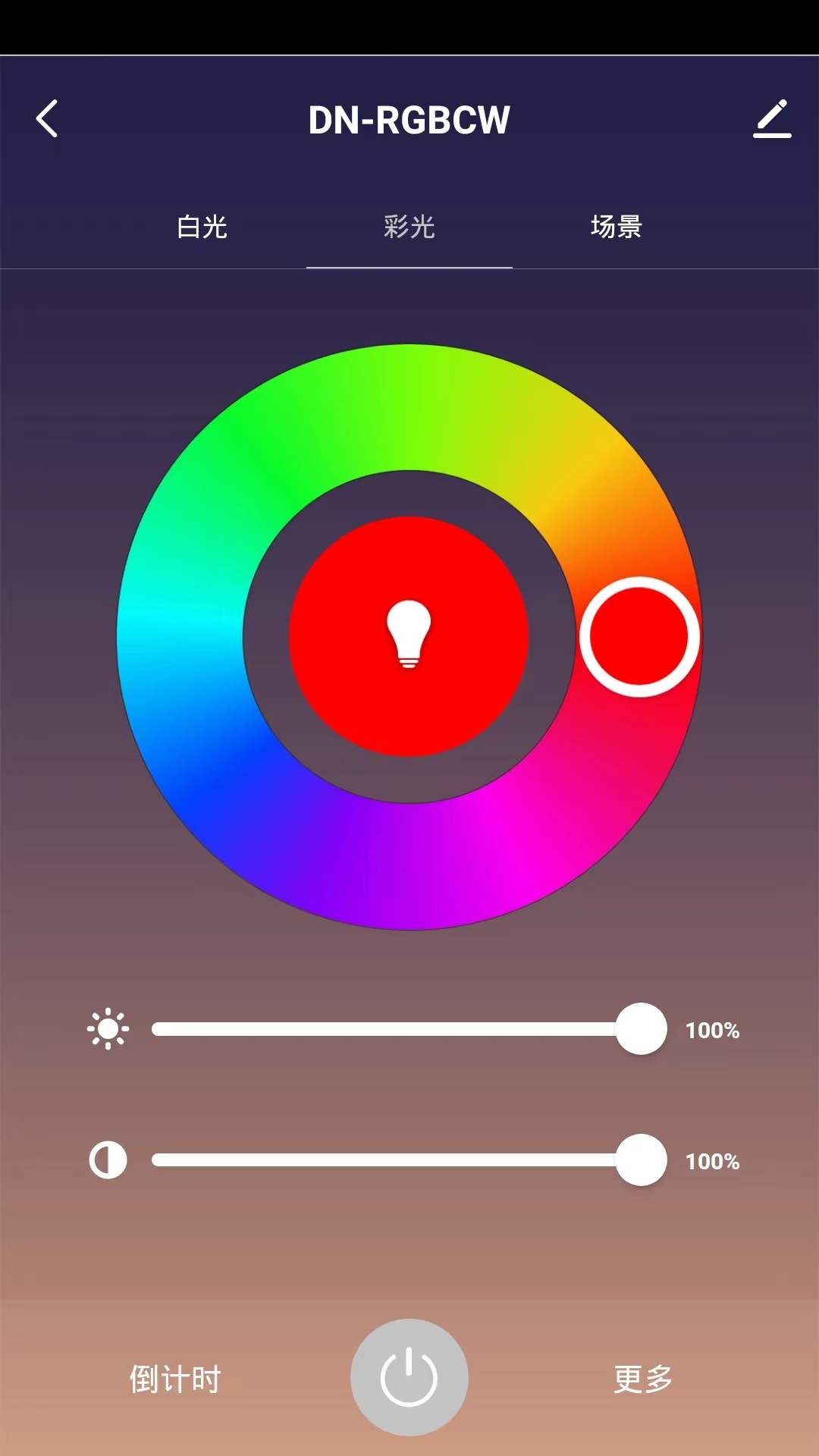Open the edit pencil for DN-RGBCW
The image size is (819, 1456).
[772, 119]
